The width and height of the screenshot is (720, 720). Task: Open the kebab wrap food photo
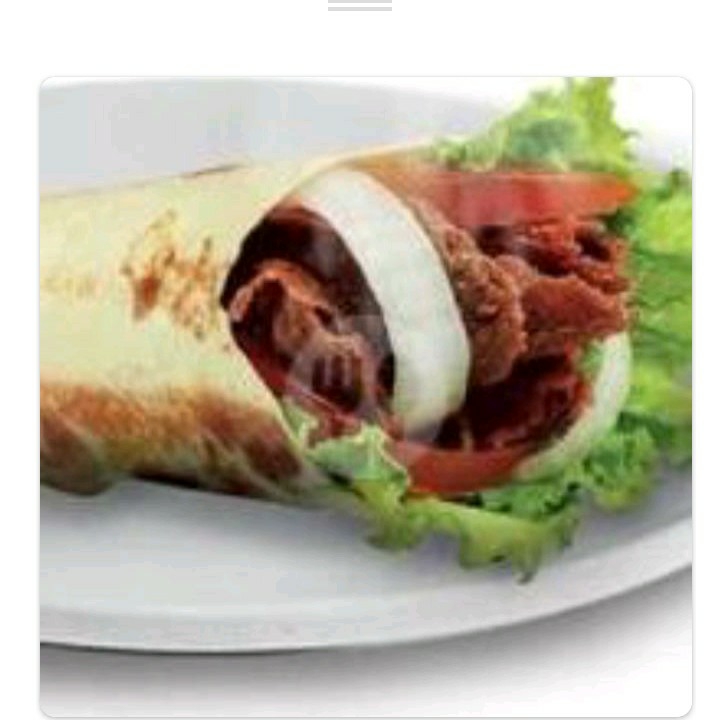pyautogui.click(x=366, y=396)
